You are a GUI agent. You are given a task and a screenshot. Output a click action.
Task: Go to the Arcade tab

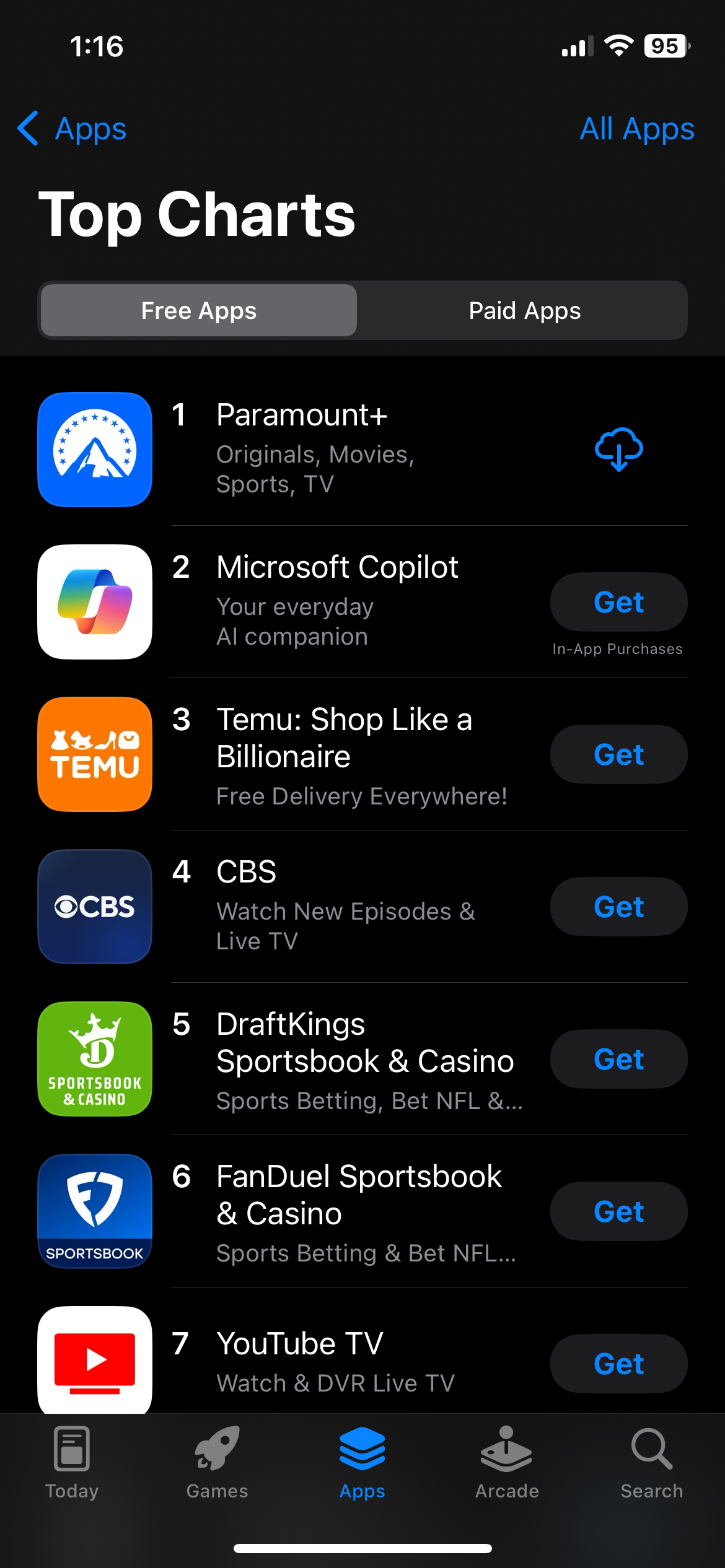point(507,1463)
